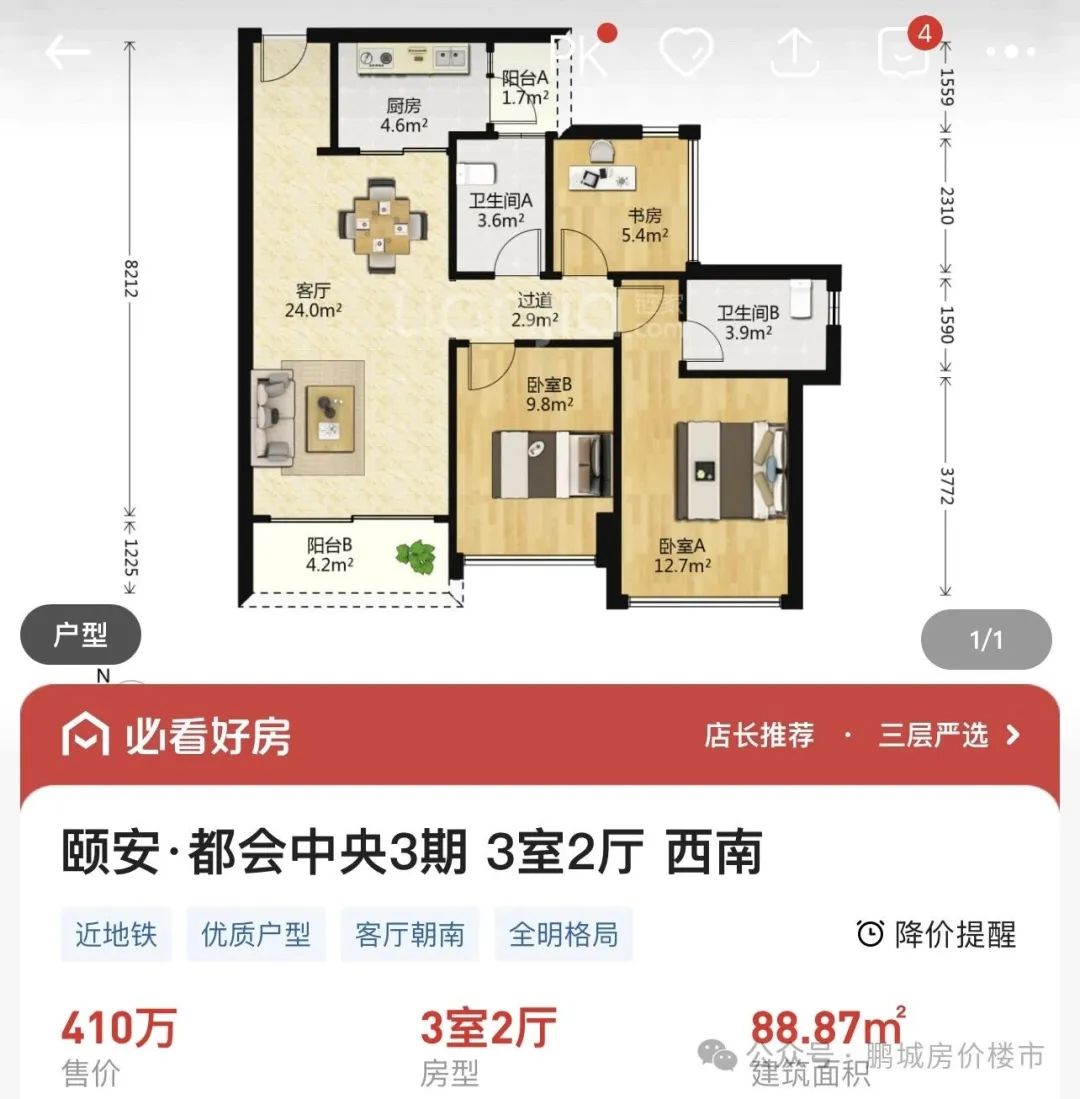
Task: Tap the 近地铁 tag
Action: coord(109,934)
